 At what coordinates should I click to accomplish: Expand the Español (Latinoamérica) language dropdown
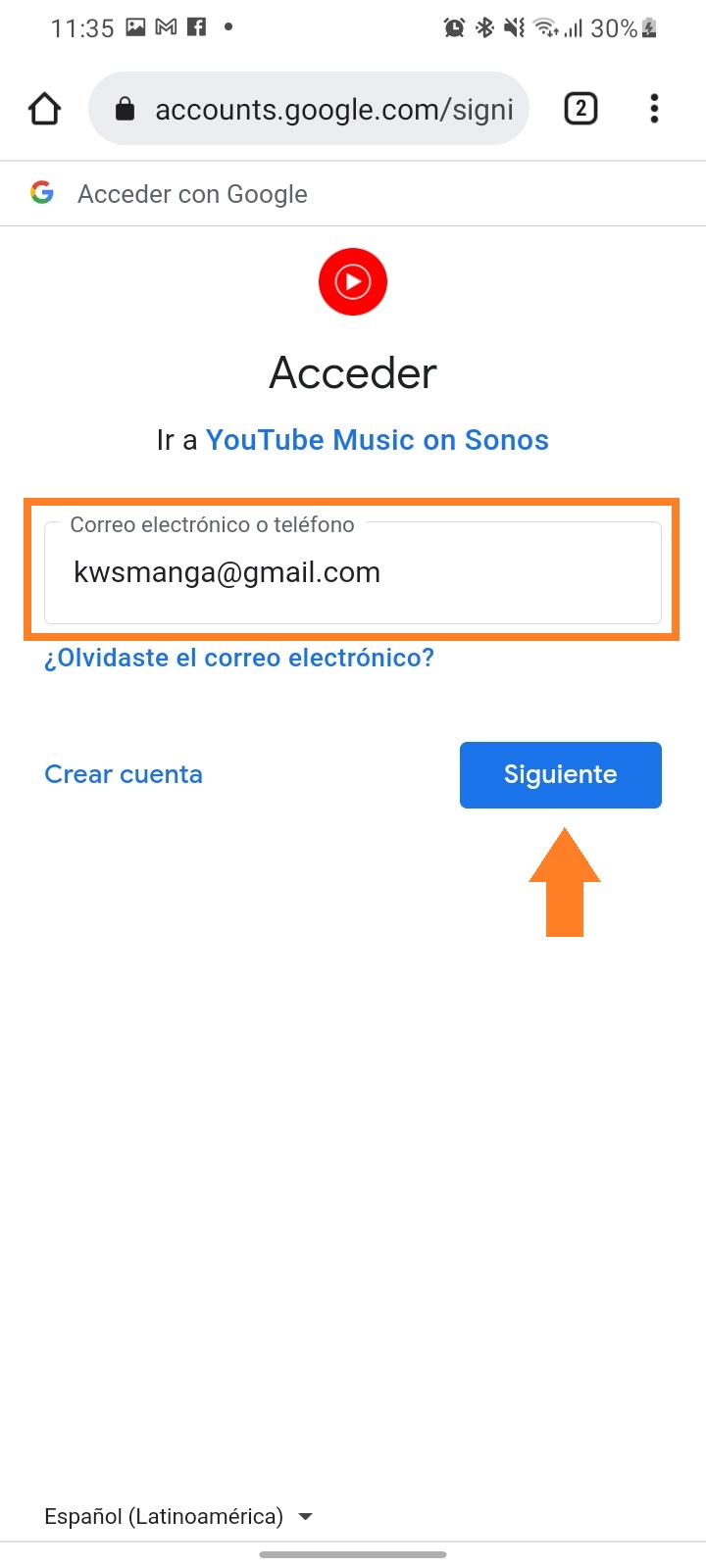178,1516
